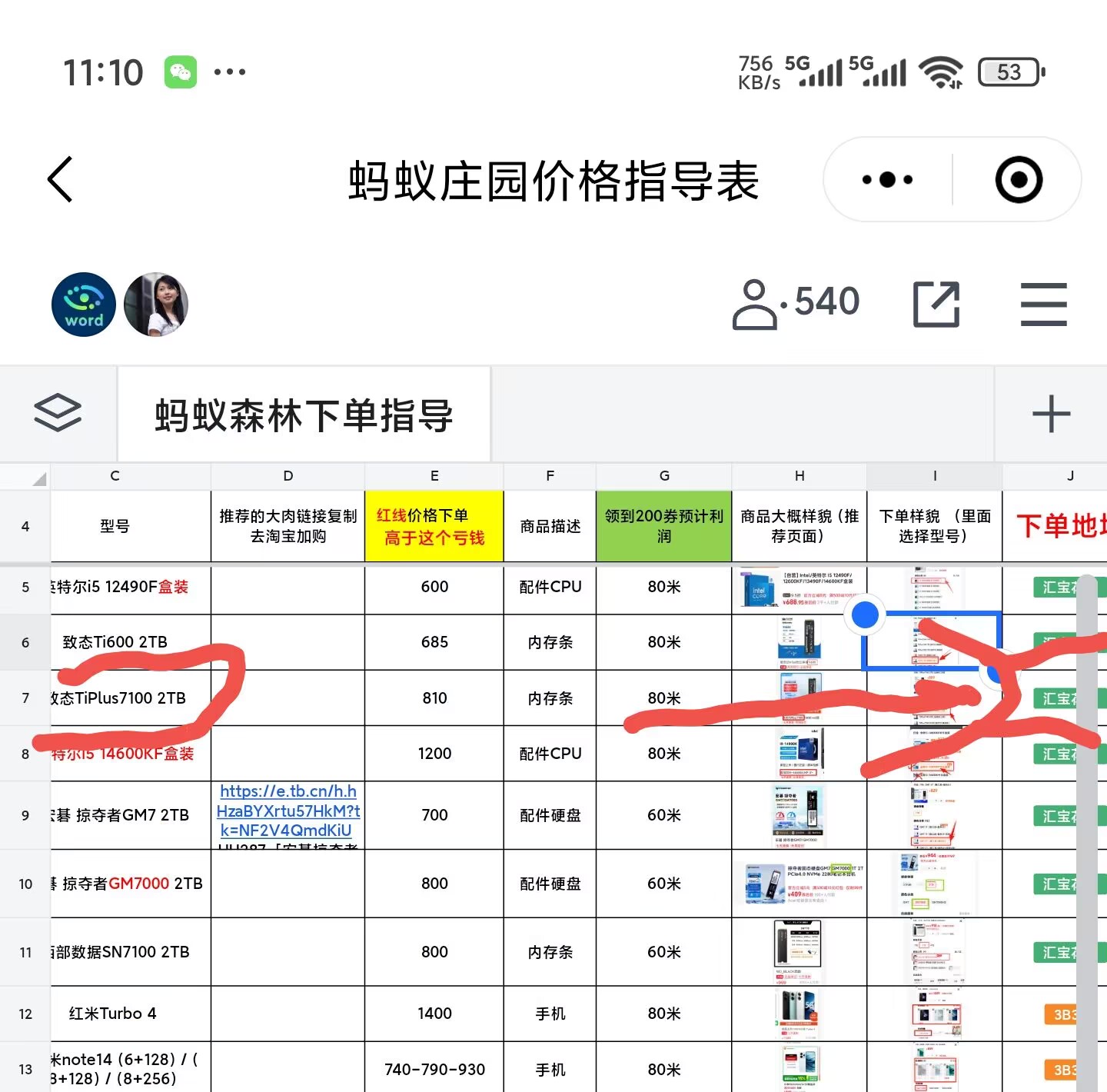1107x1092 pixels.
Task: Select column E header
Action: [x=434, y=476]
